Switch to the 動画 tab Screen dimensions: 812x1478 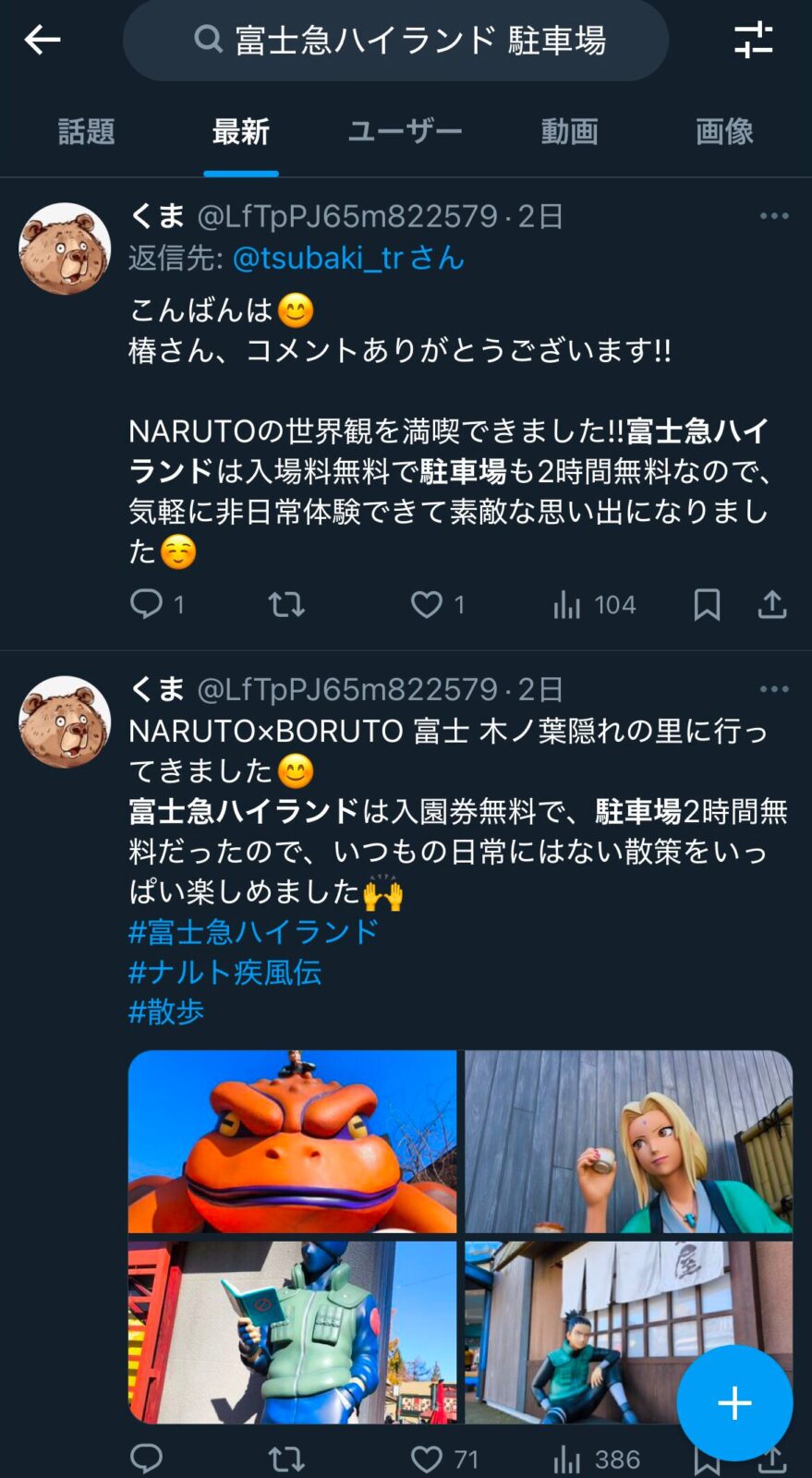point(569,132)
